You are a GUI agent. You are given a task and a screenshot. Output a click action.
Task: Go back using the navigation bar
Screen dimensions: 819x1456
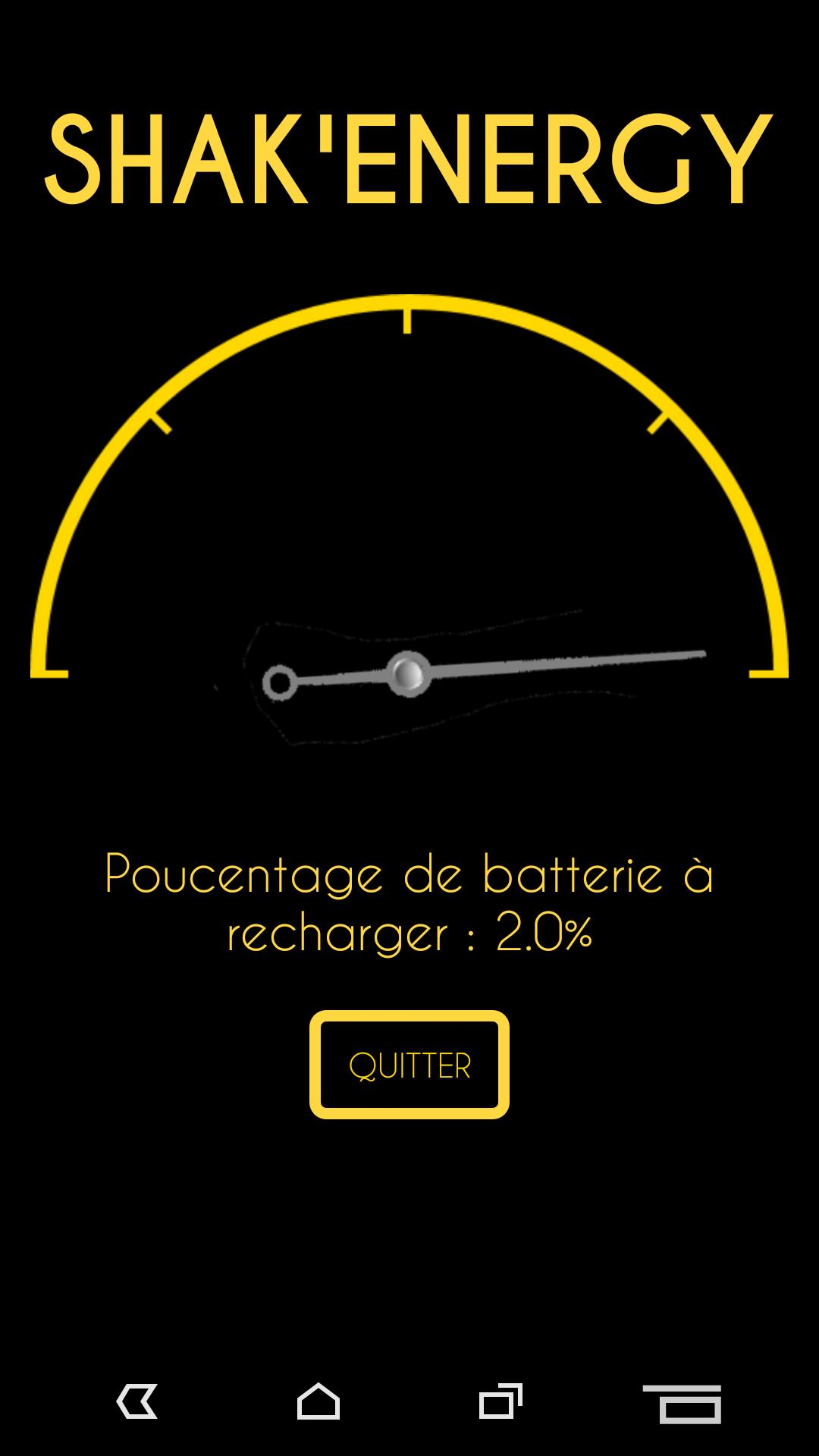click(137, 1401)
